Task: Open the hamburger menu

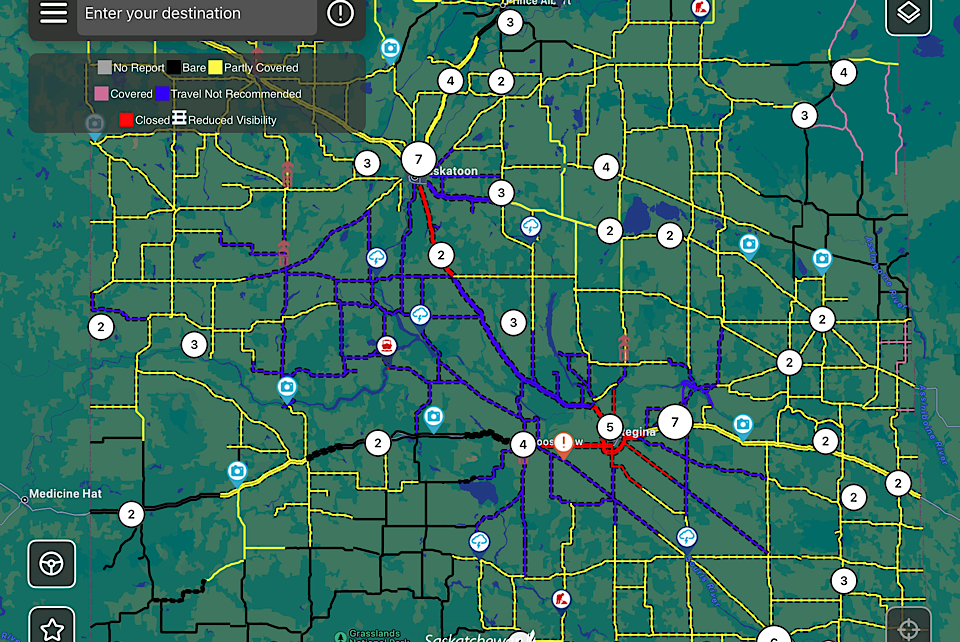Action: tap(53, 13)
